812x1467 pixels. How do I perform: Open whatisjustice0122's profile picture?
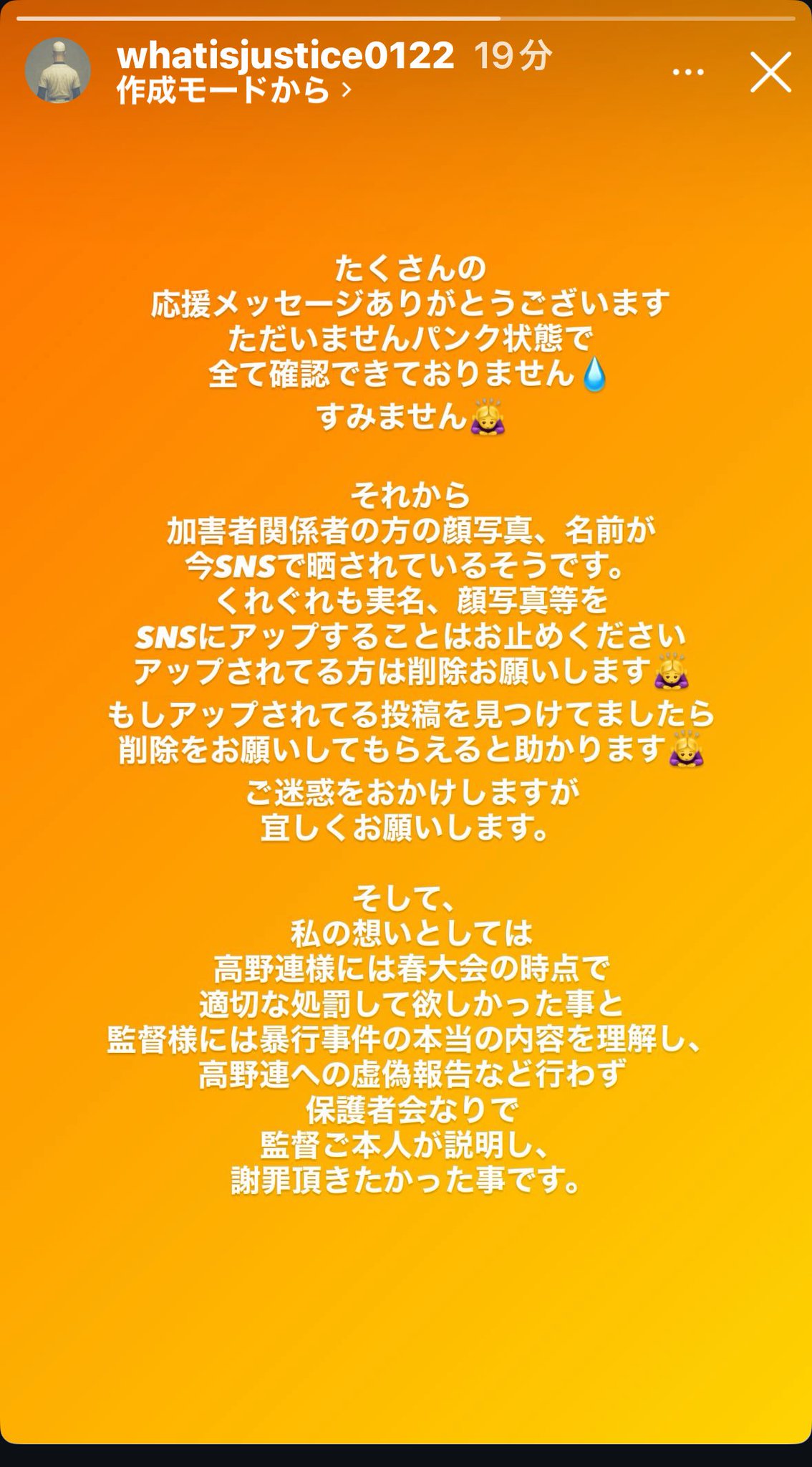coord(58,70)
